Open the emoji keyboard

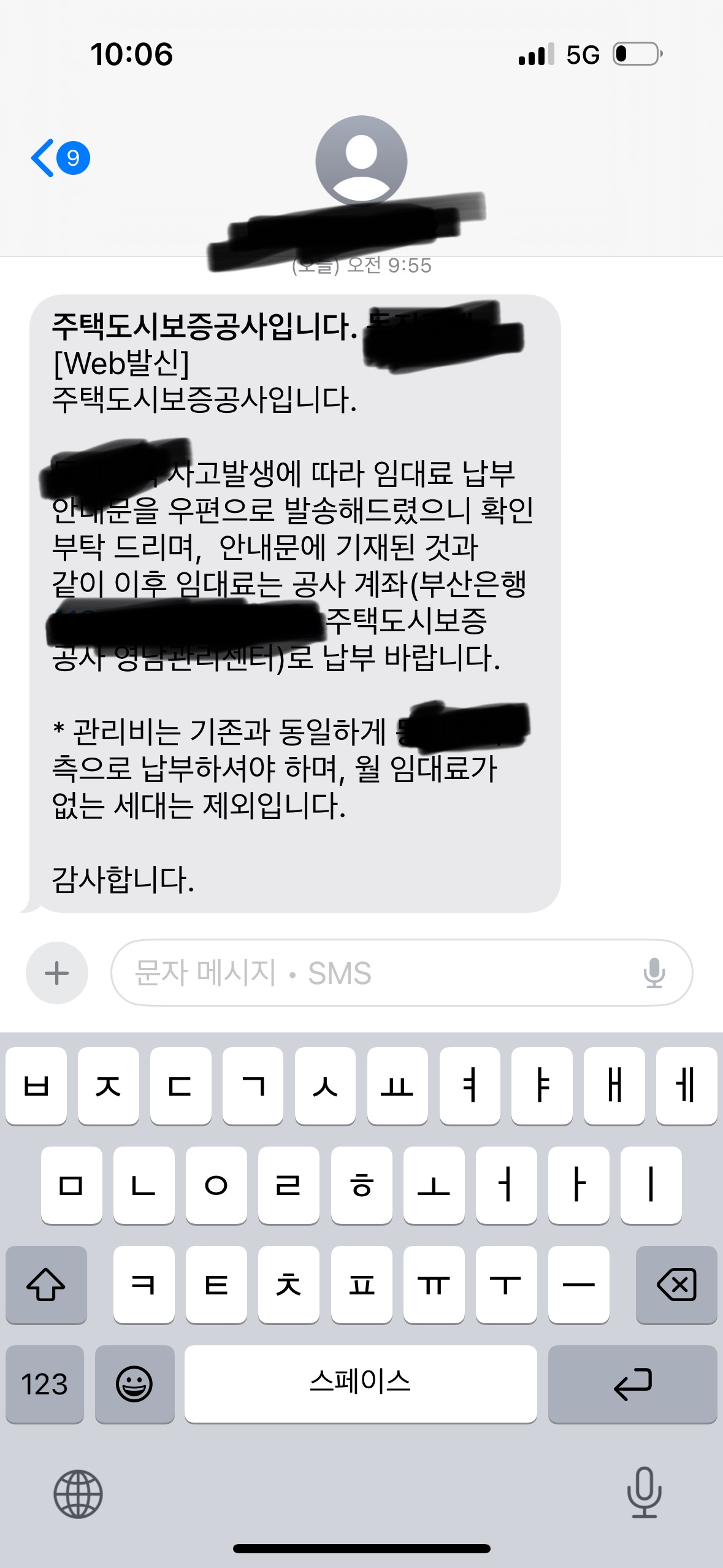134,1384
